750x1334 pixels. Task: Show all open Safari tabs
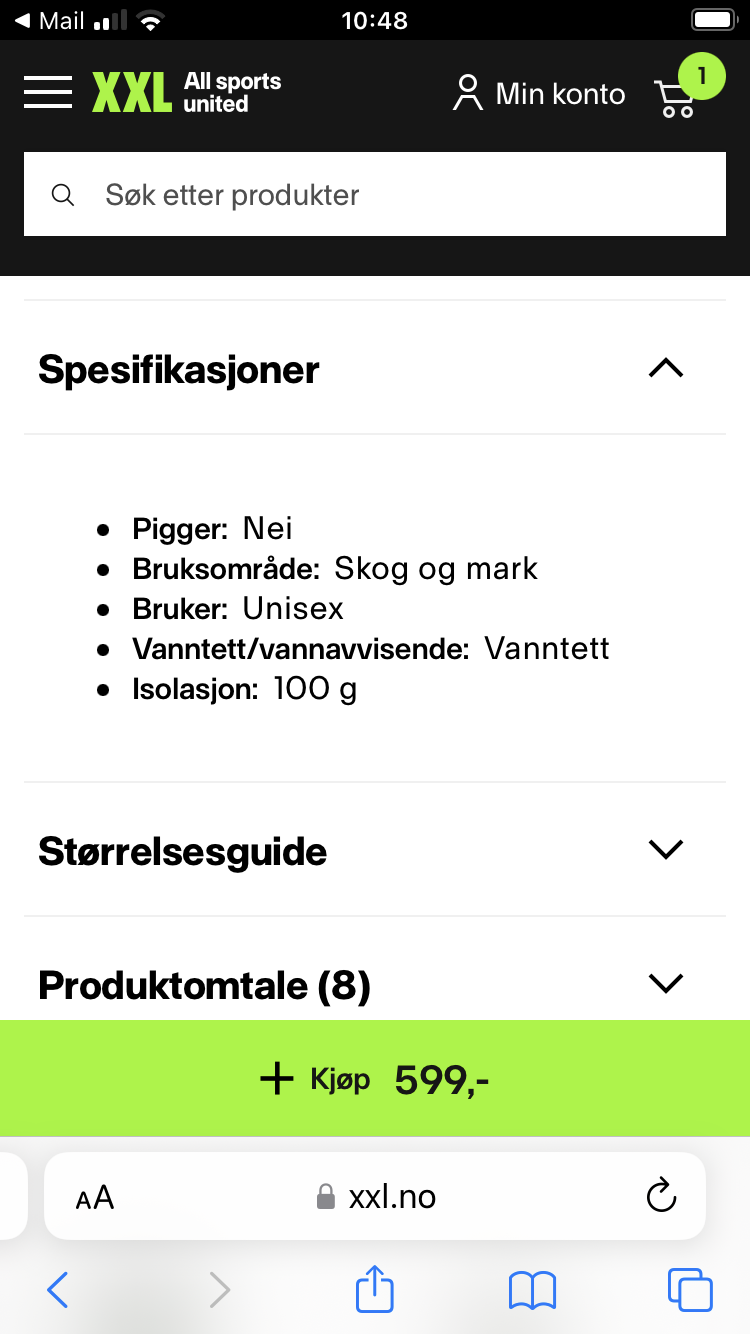click(x=690, y=1289)
